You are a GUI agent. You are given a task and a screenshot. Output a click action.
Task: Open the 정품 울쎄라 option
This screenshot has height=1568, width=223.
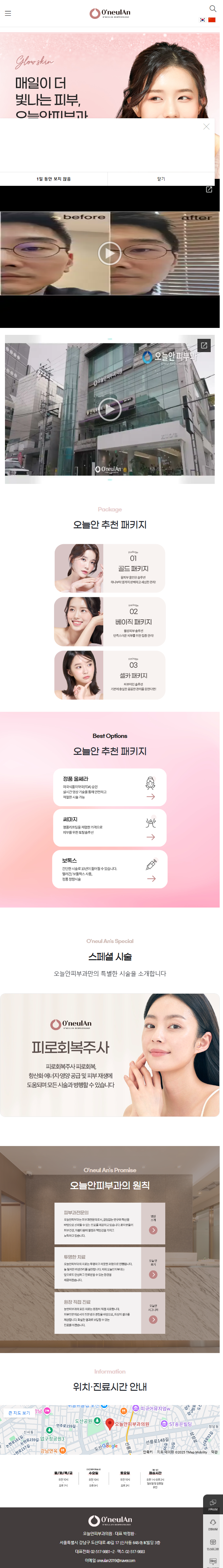click(110, 788)
